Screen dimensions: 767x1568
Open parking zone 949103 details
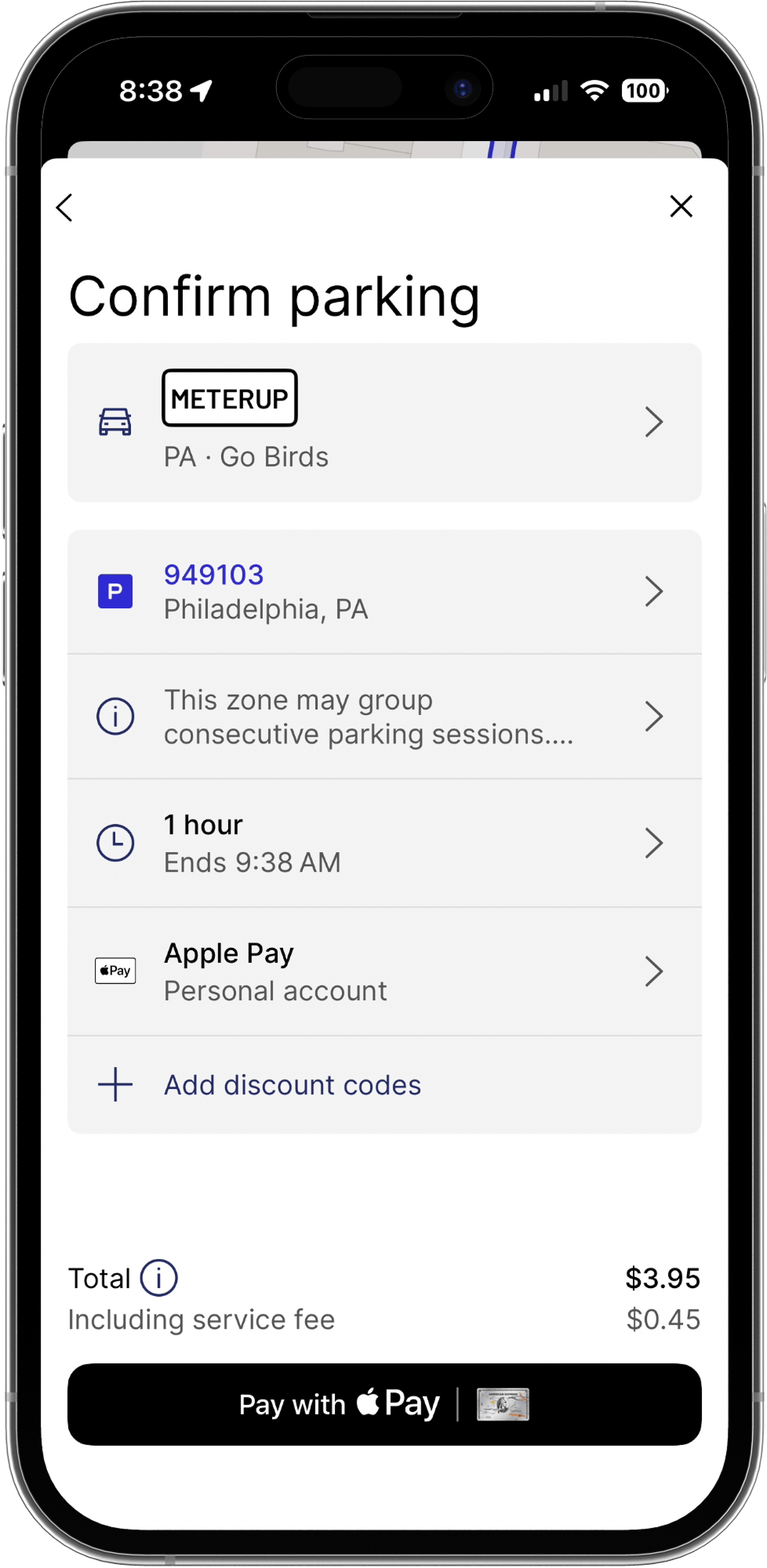coord(384,592)
